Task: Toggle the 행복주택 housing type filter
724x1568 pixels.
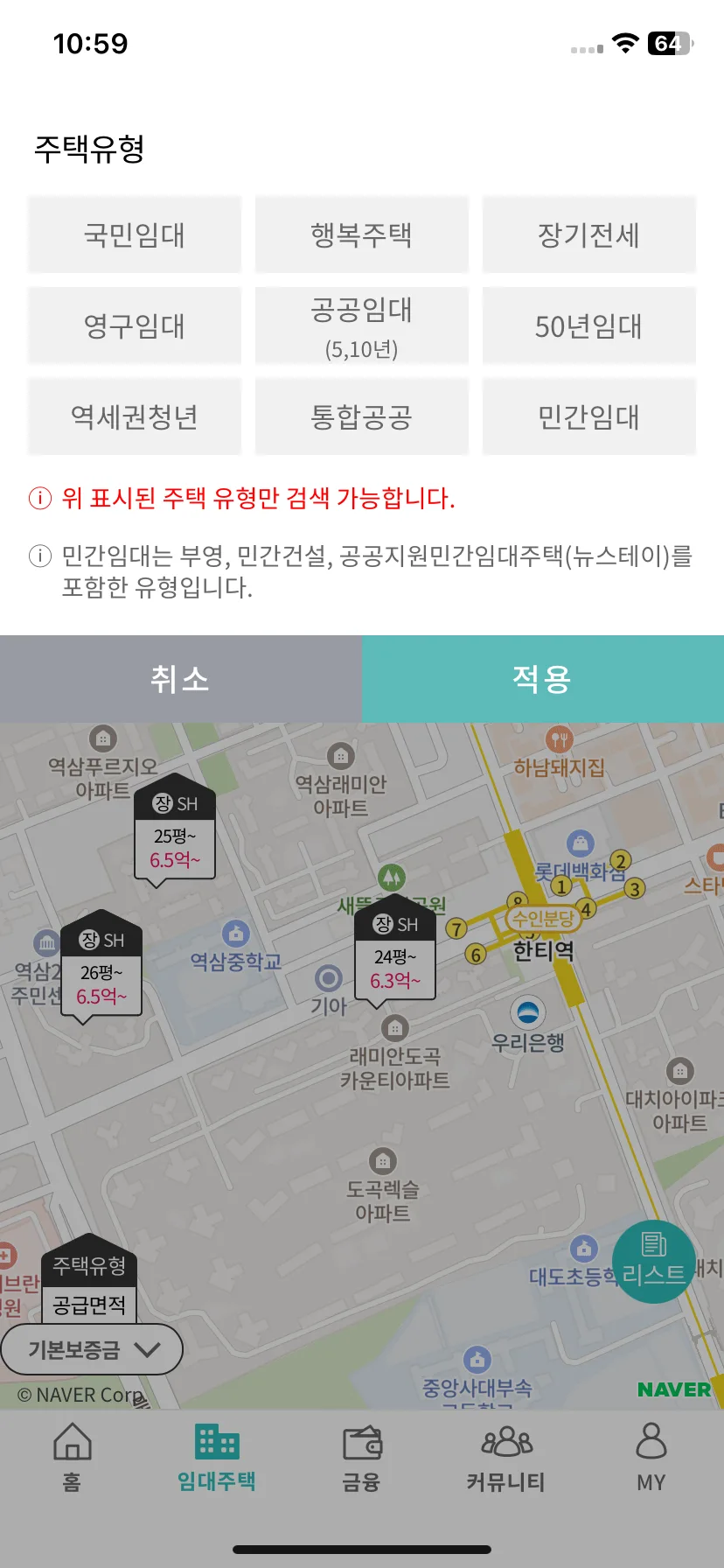Action: (x=361, y=234)
